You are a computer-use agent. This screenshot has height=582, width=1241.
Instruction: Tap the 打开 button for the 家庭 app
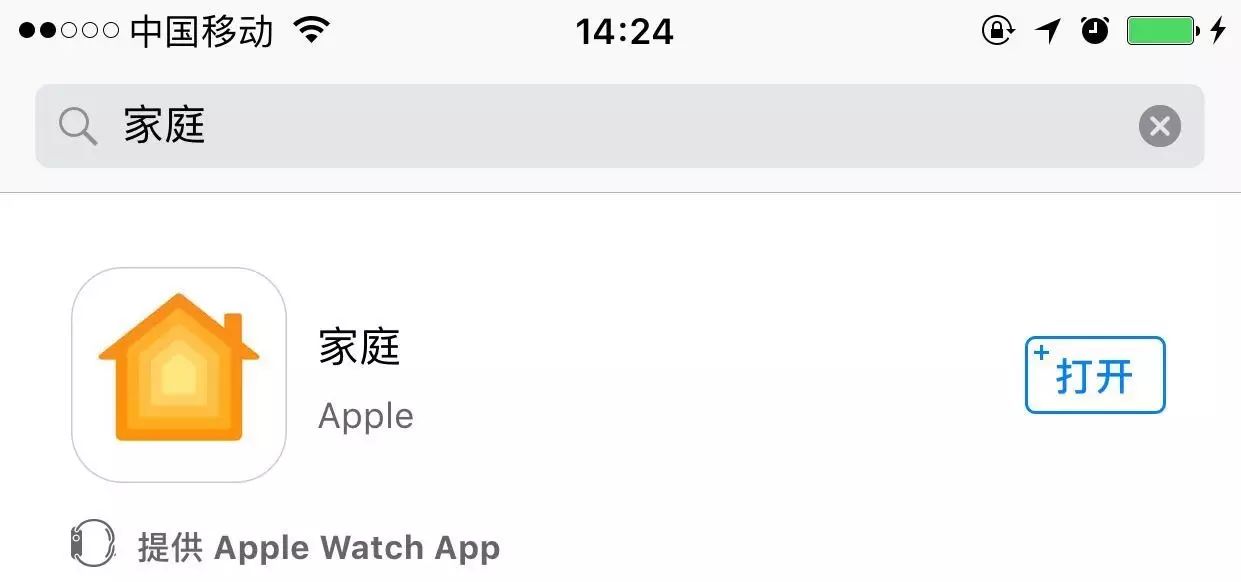(x=1094, y=375)
